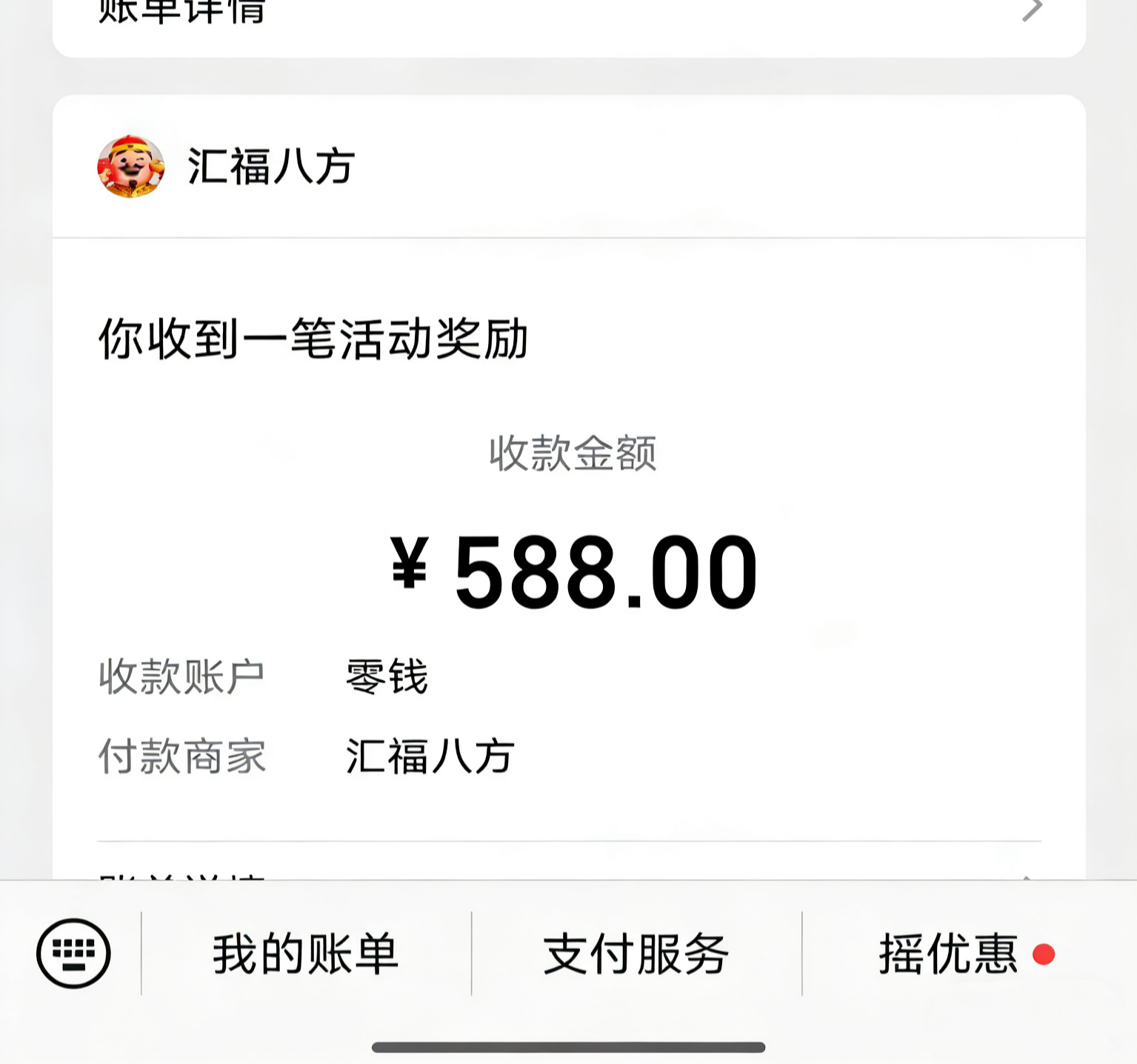1137x1064 pixels.
Task: Open the 我的账单 menu
Action: tap(305, 954)
